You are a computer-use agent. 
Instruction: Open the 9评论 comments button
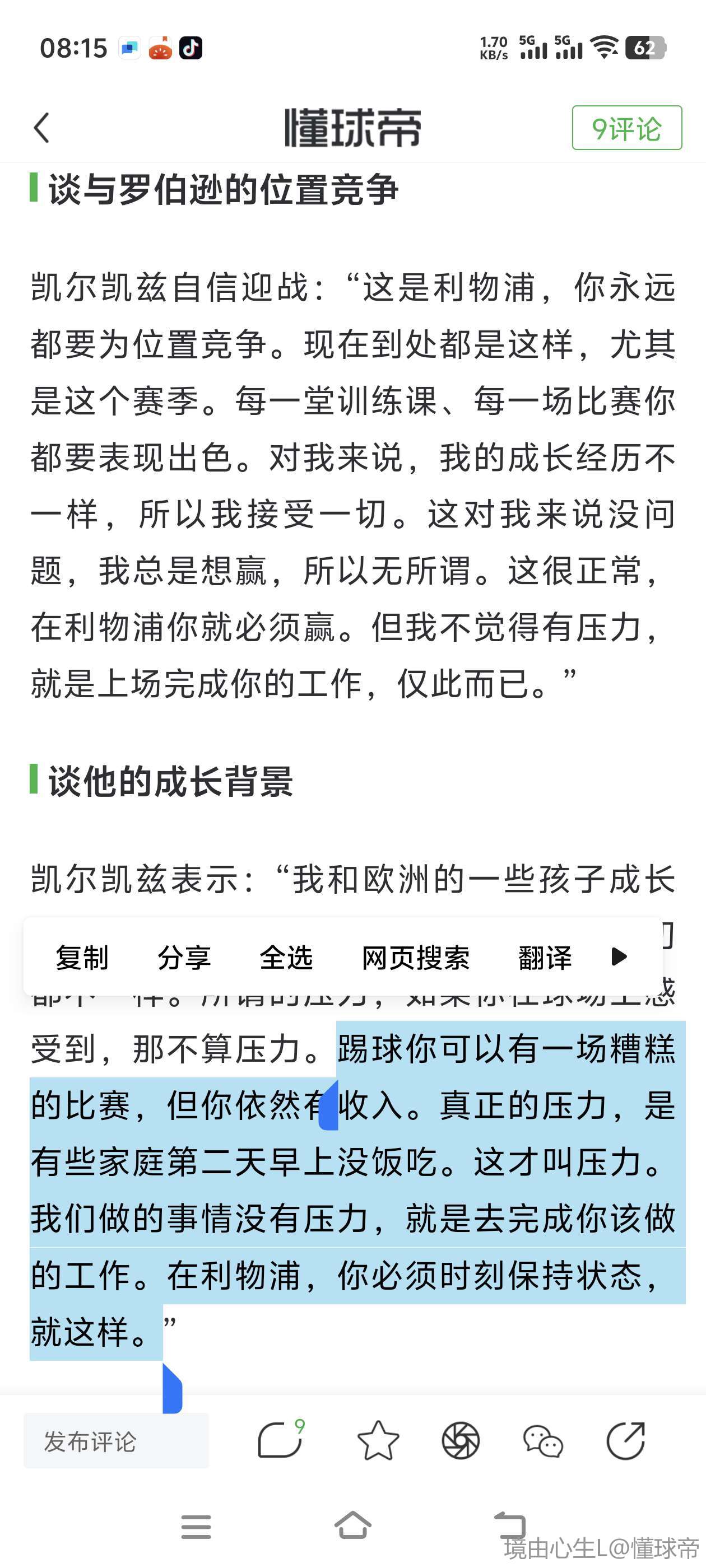coord(626,128)
